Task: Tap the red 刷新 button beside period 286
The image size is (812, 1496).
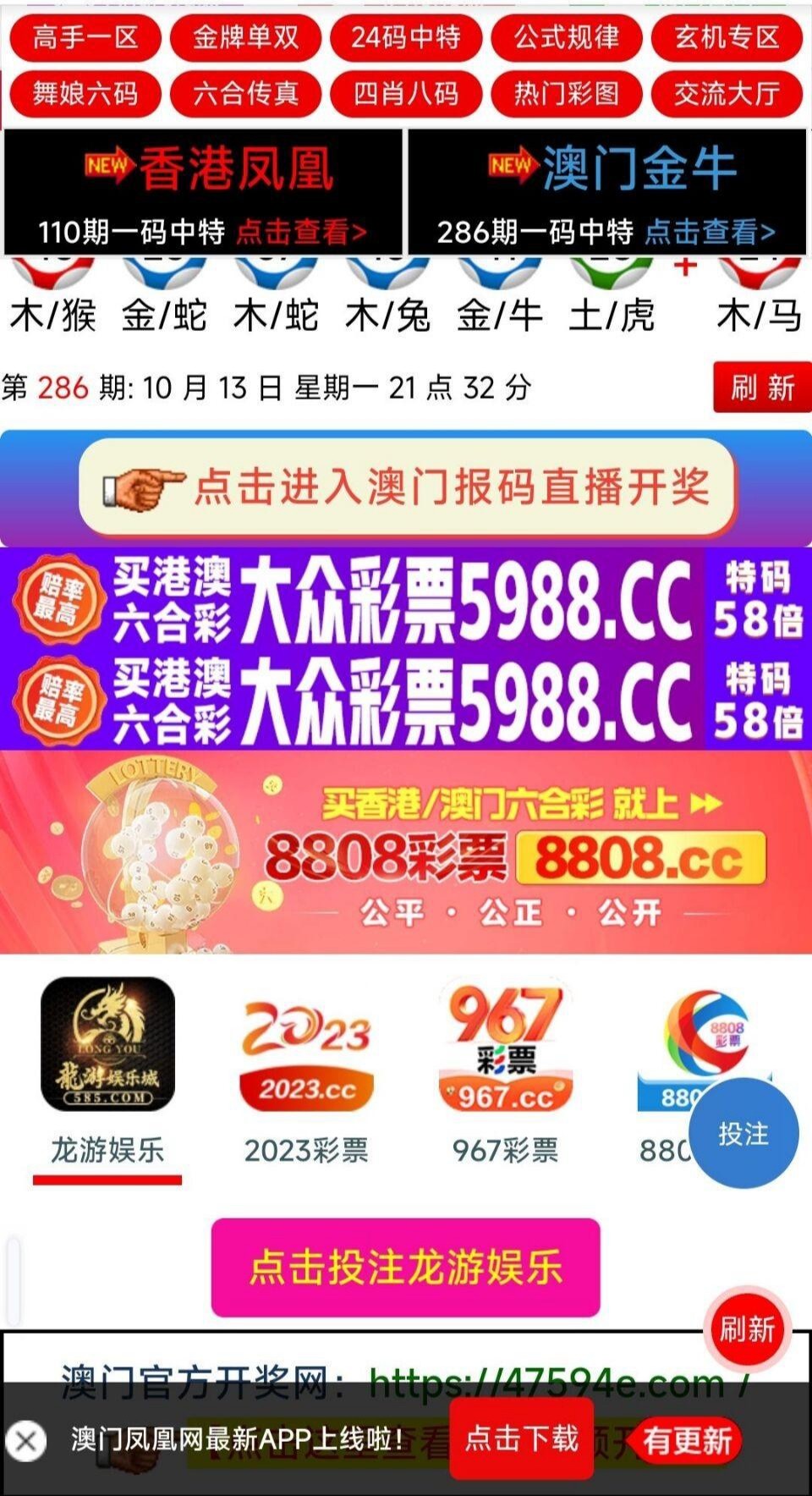Action: 762,388
